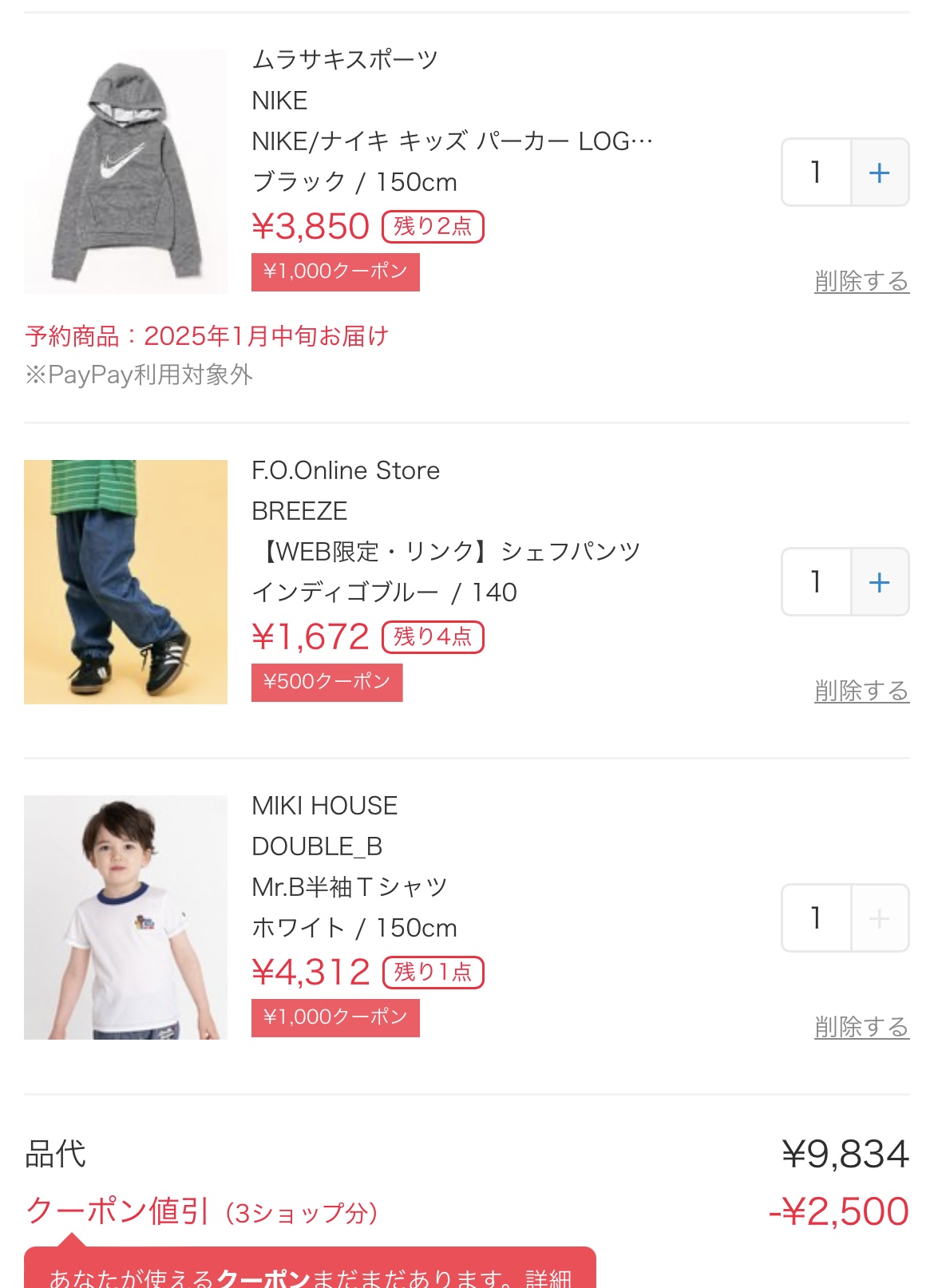934x1288 pixels.
Task: Increase quantity of NIKE hoodie
Action: pos(879,172)
